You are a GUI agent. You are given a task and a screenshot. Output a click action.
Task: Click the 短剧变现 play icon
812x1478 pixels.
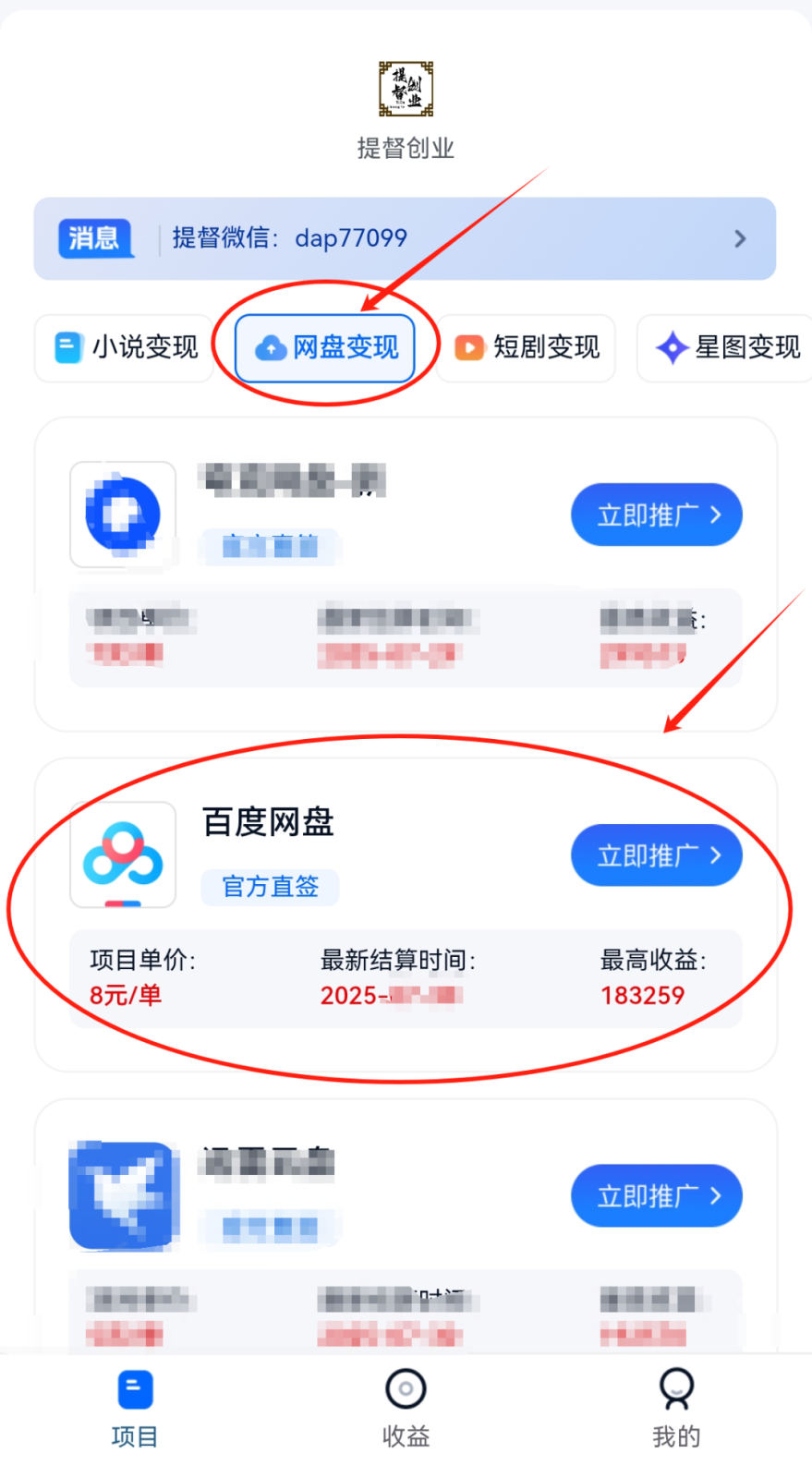(x=470, y=348)
